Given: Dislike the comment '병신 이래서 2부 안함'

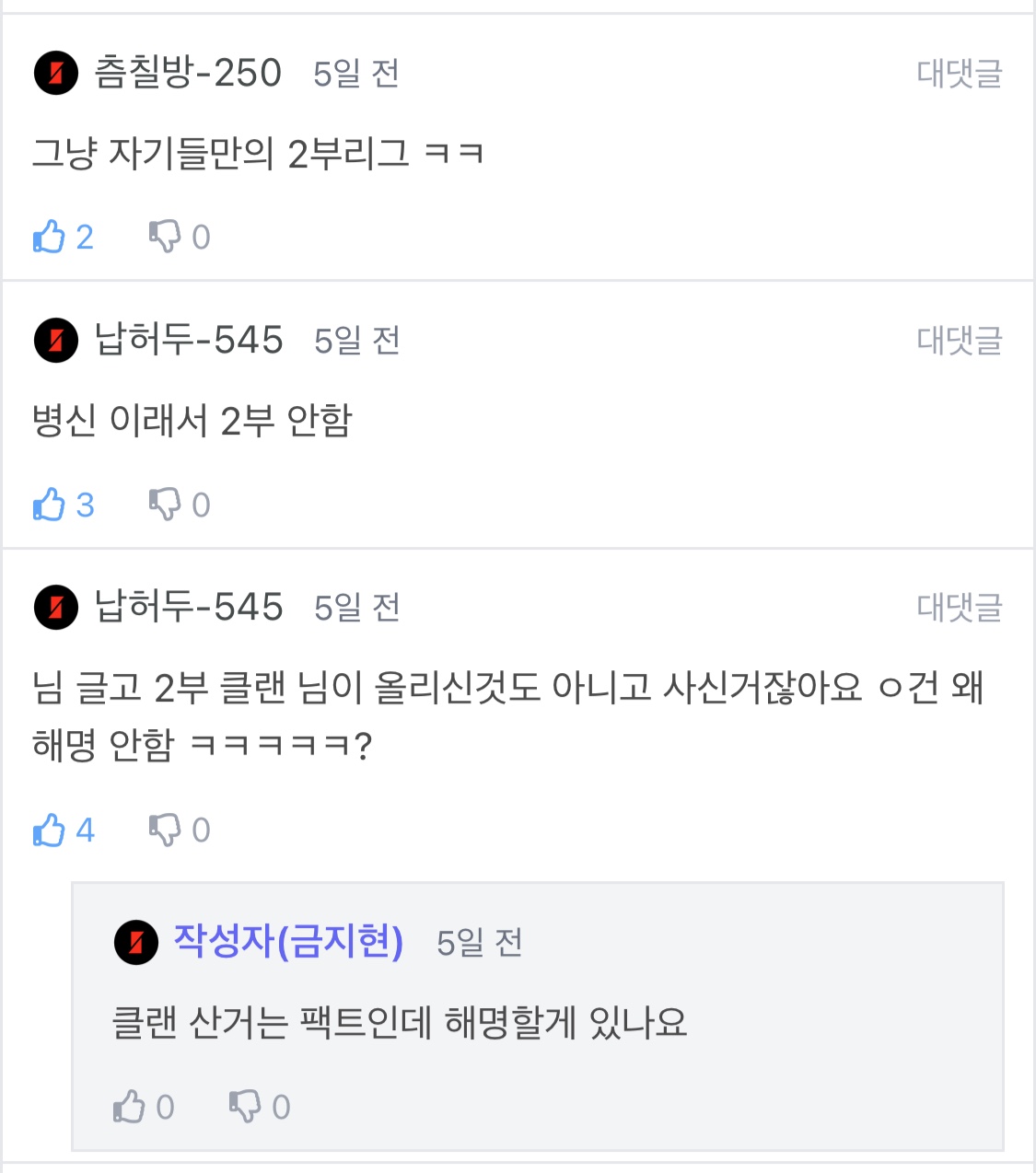Looking at the screenshot, I should [x=166, y=505].
